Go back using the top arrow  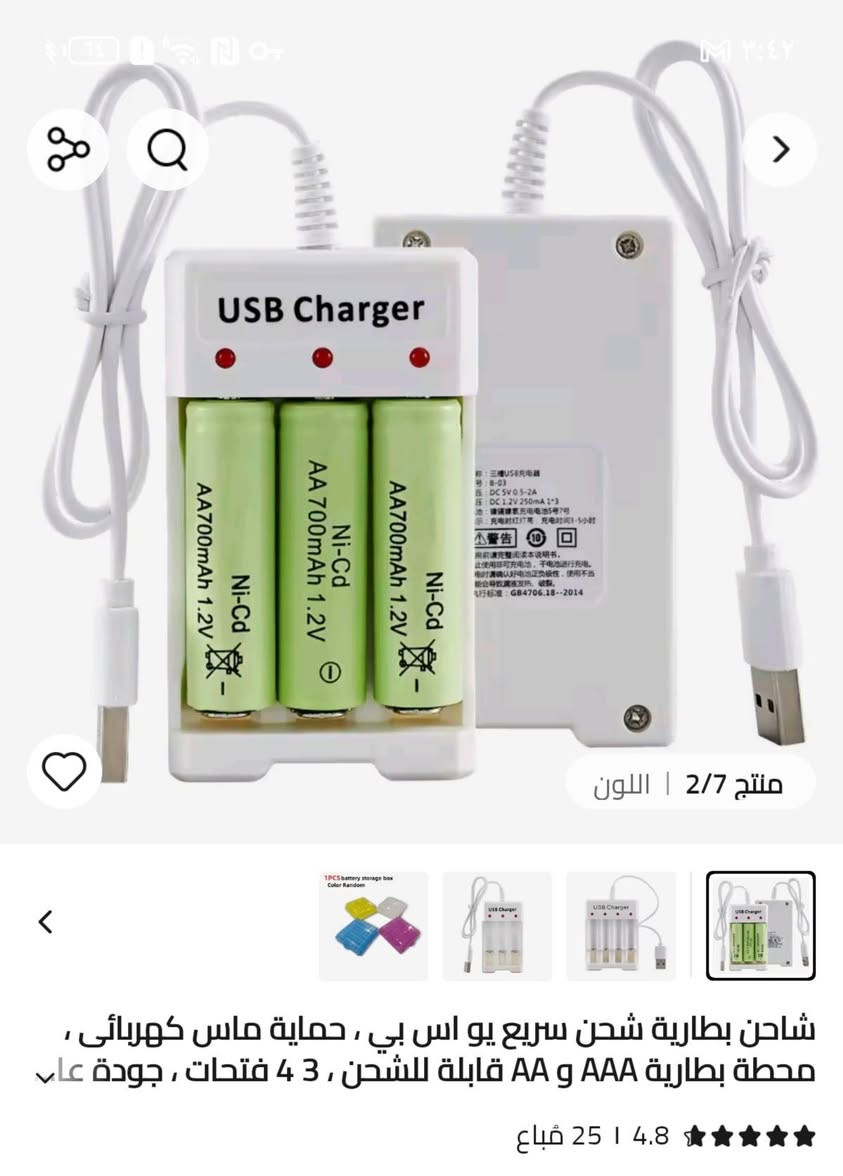pos(781,150)
